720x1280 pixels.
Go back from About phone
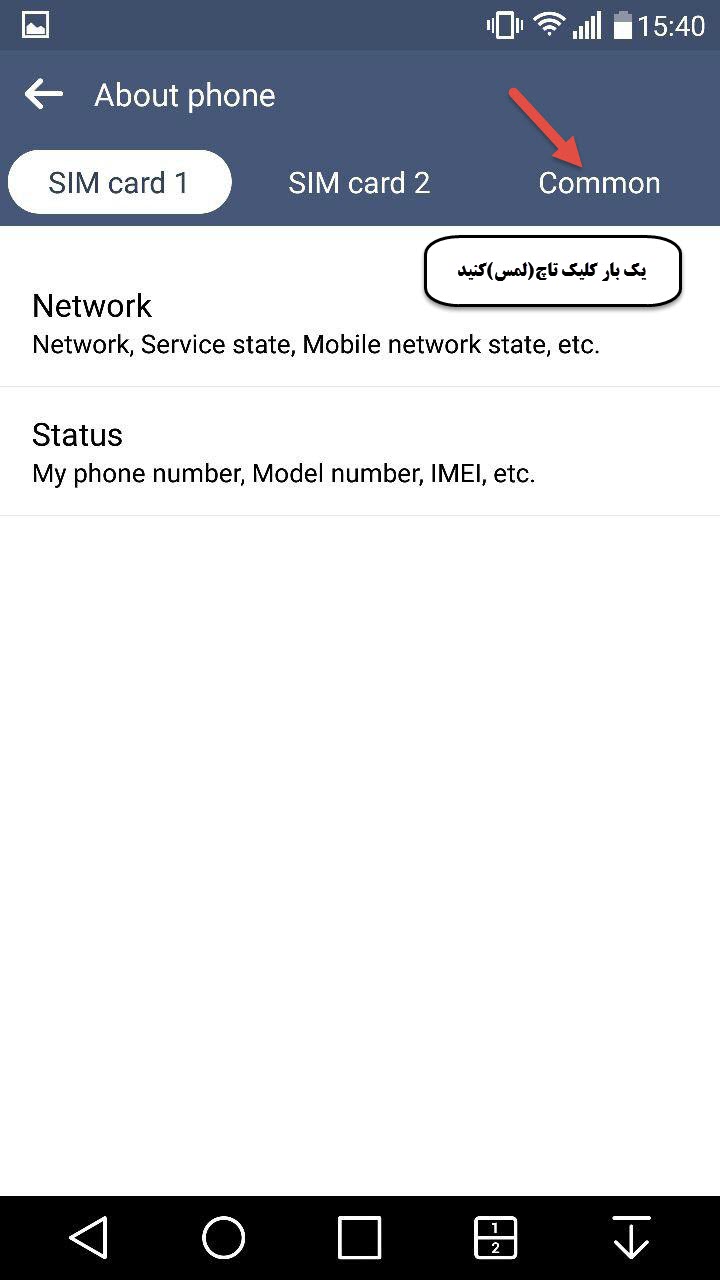click(44, 95)
